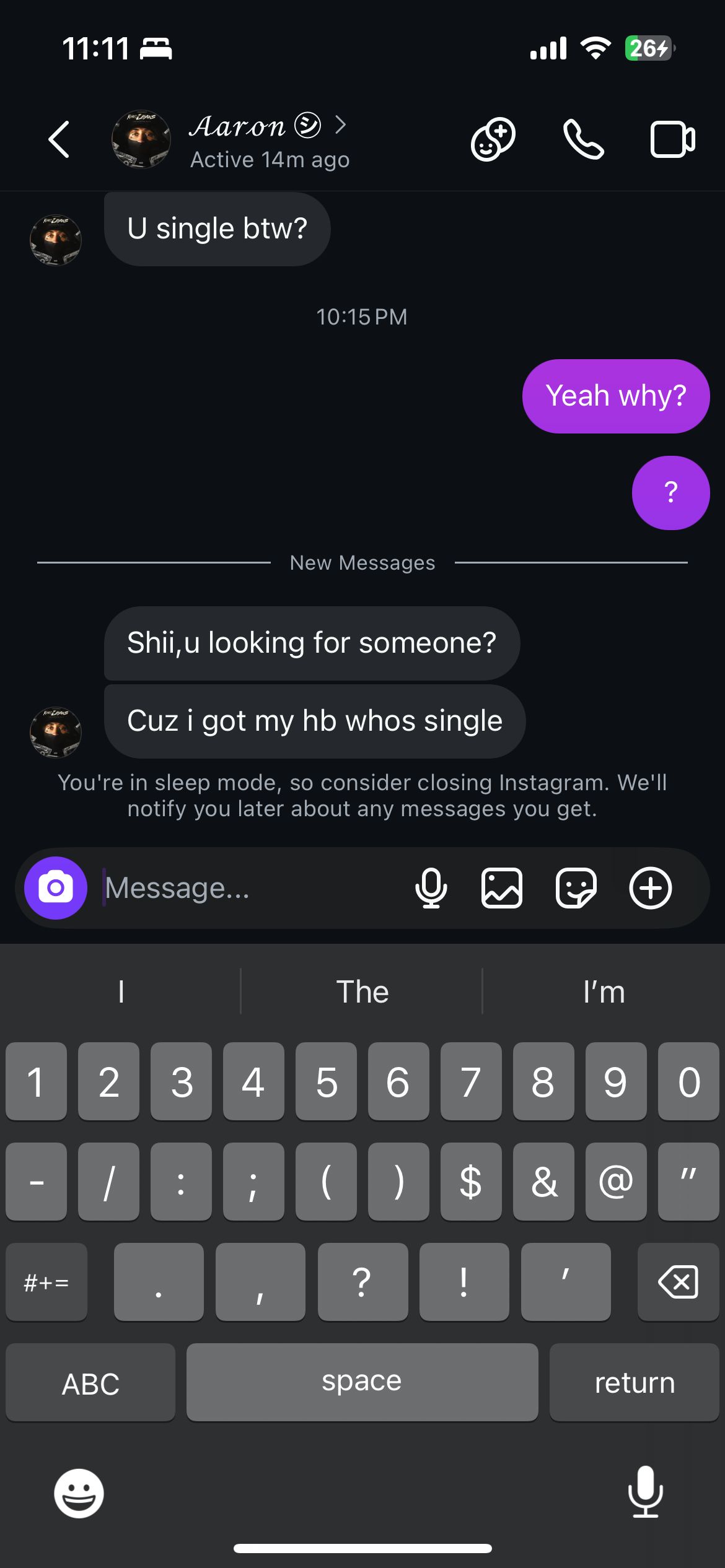Viewport: 725px width, 1568px height.
Task: Record a voice message
Action: pos(431,887)
